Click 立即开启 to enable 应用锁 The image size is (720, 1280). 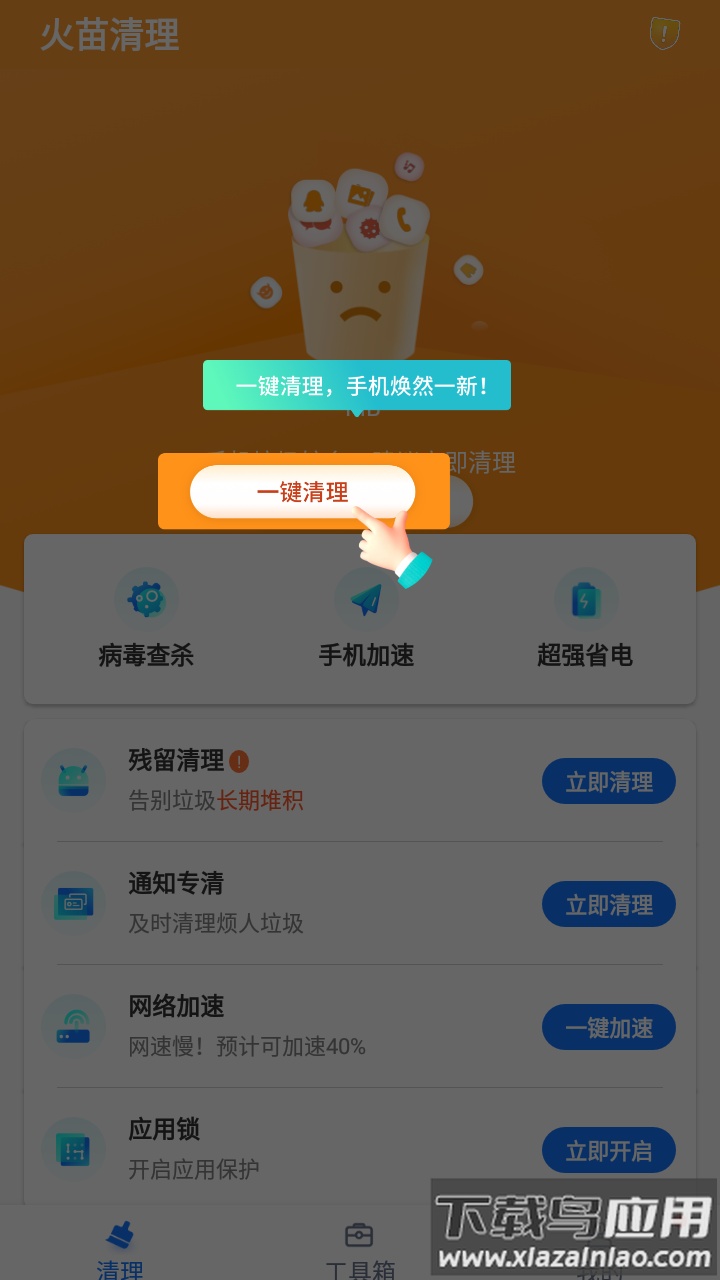pyautogui.click(x=608, y=1150)
